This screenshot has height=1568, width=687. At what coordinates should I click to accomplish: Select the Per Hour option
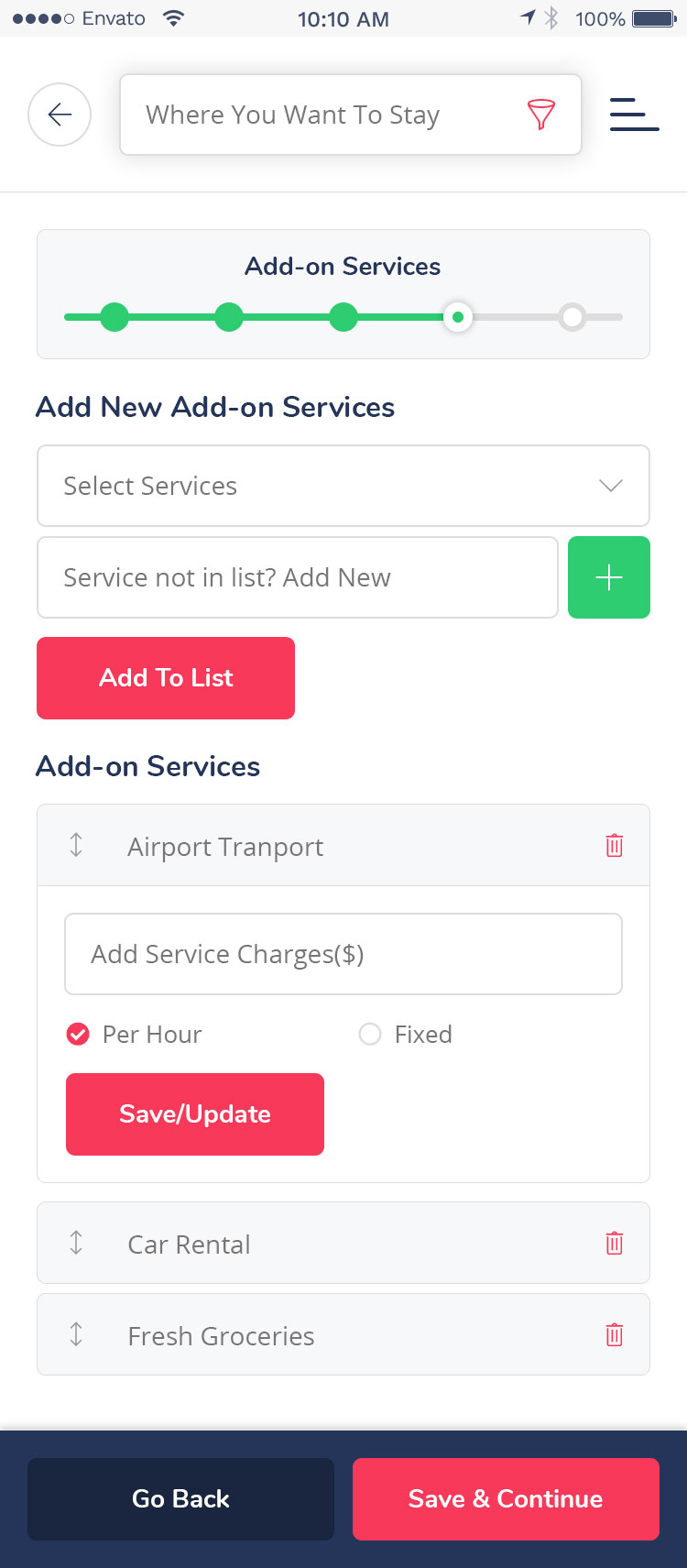pyautogui.click(x=134, y=1035)
